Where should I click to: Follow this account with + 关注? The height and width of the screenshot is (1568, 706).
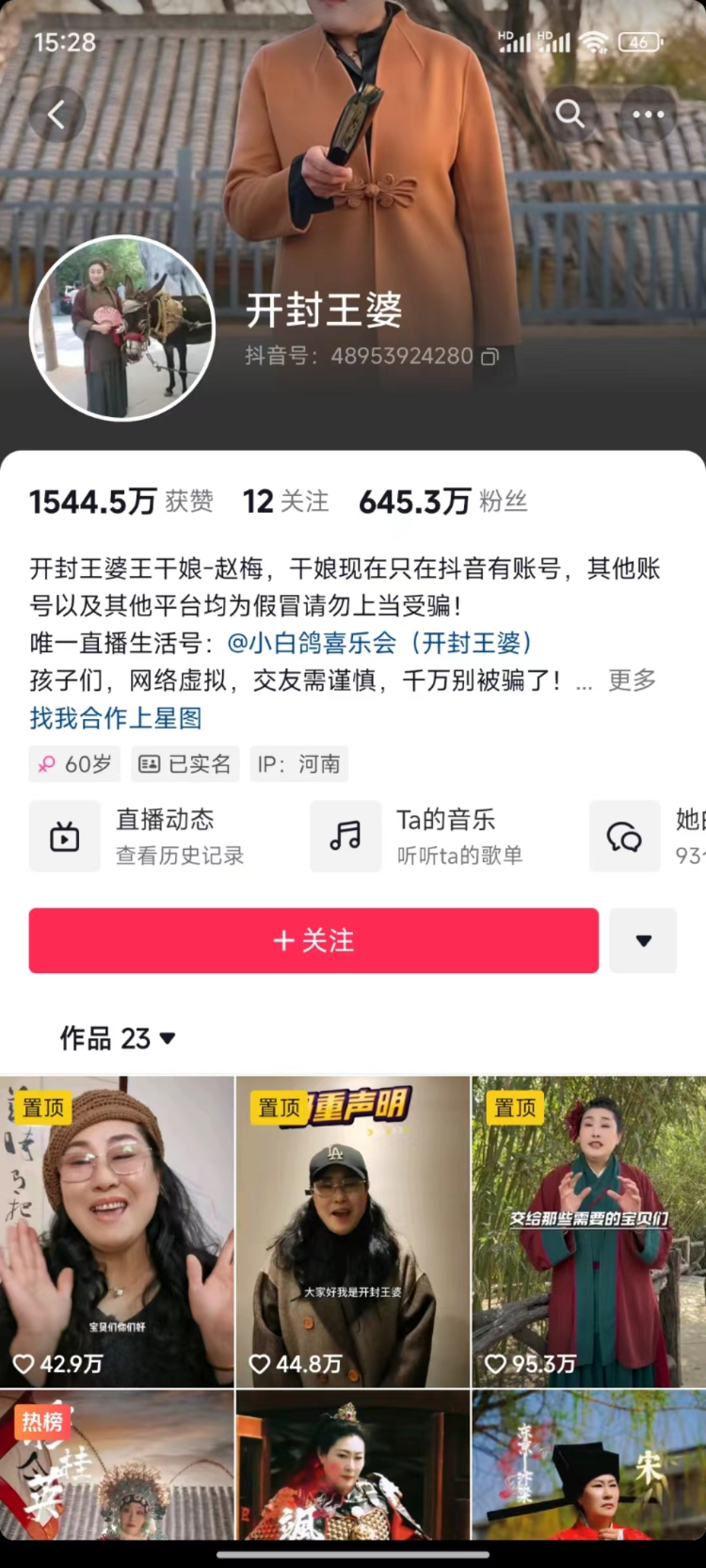click(313, 940)
